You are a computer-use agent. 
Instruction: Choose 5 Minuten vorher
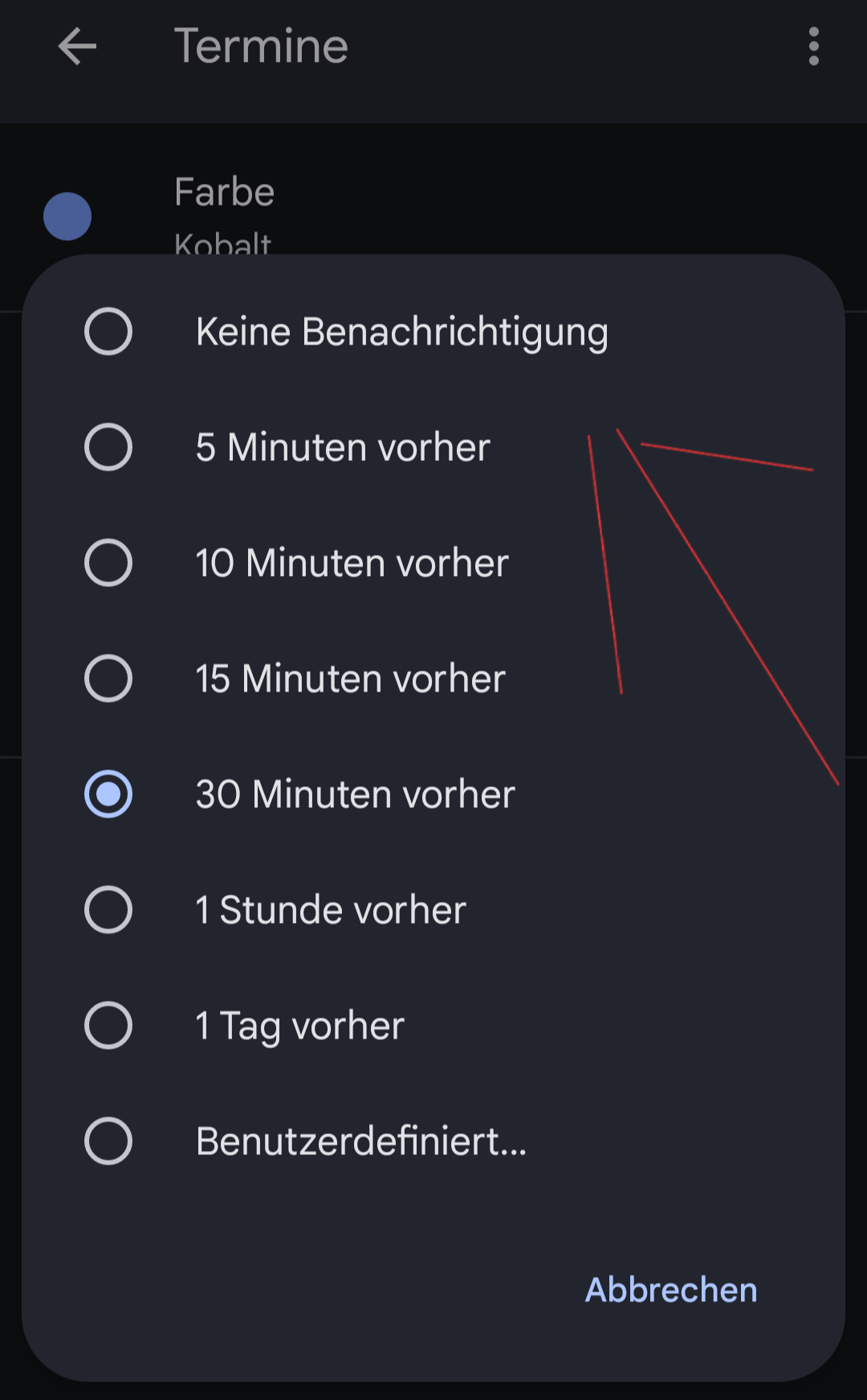433,447
